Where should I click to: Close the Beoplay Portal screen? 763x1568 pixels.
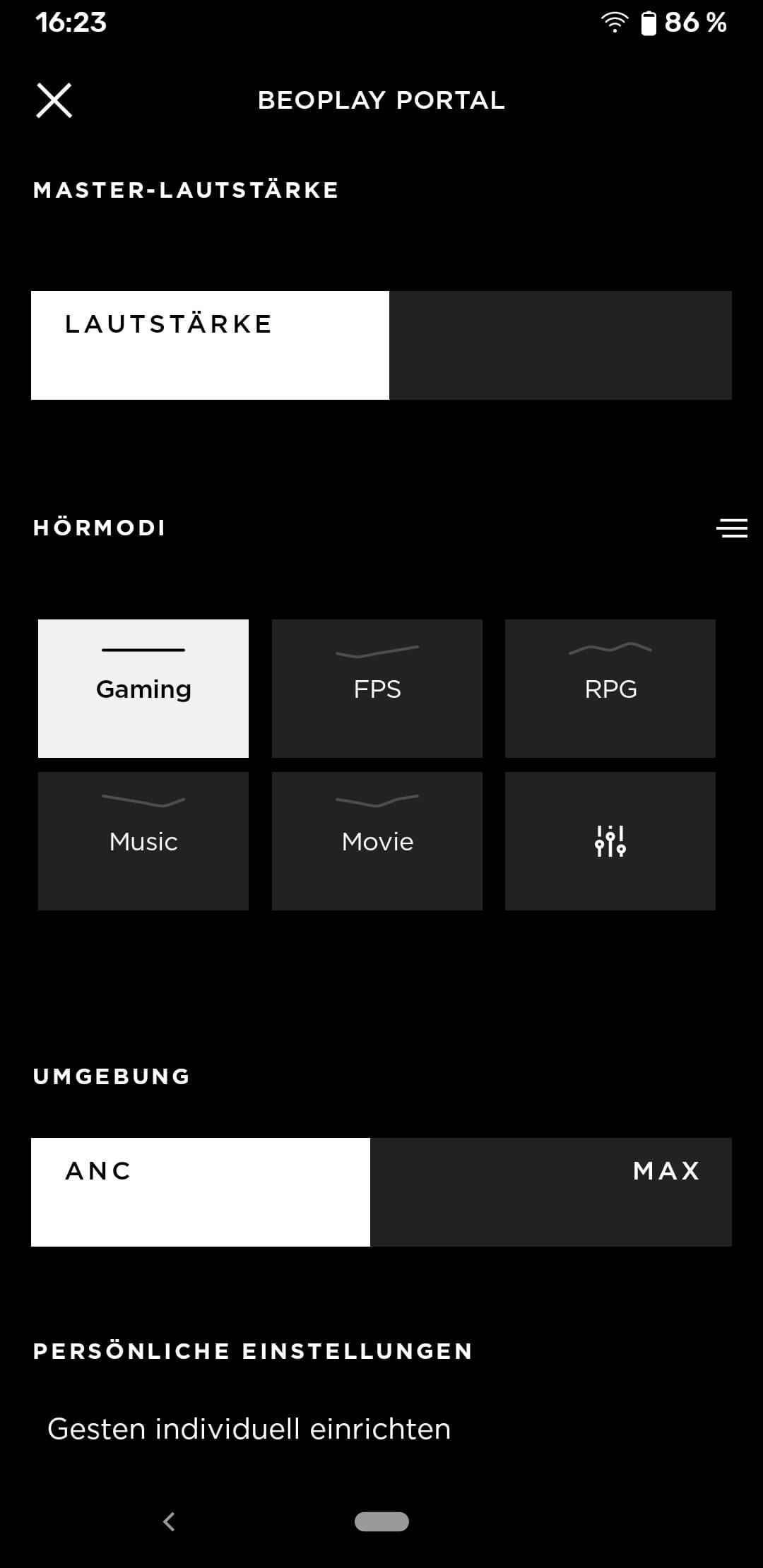54,100
